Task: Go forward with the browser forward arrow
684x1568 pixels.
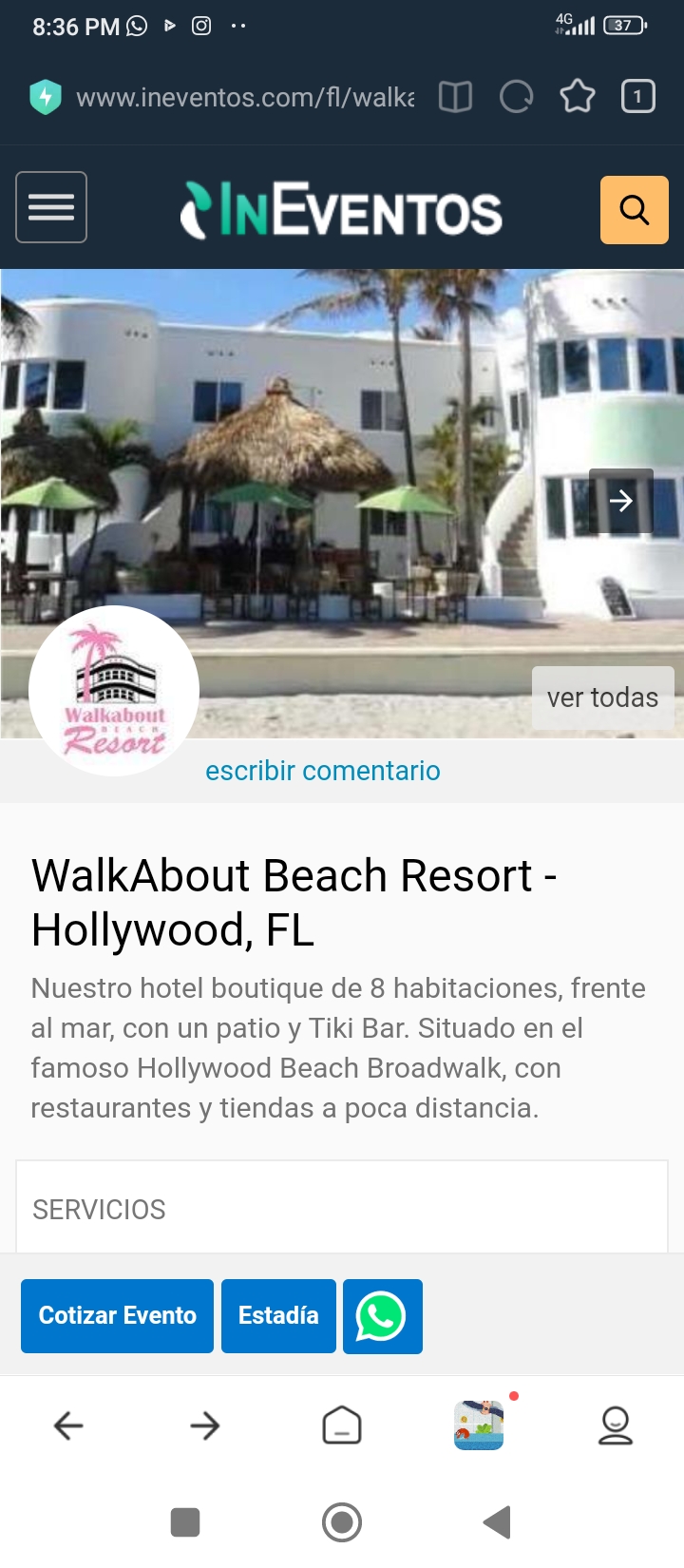Action: 205,1425
